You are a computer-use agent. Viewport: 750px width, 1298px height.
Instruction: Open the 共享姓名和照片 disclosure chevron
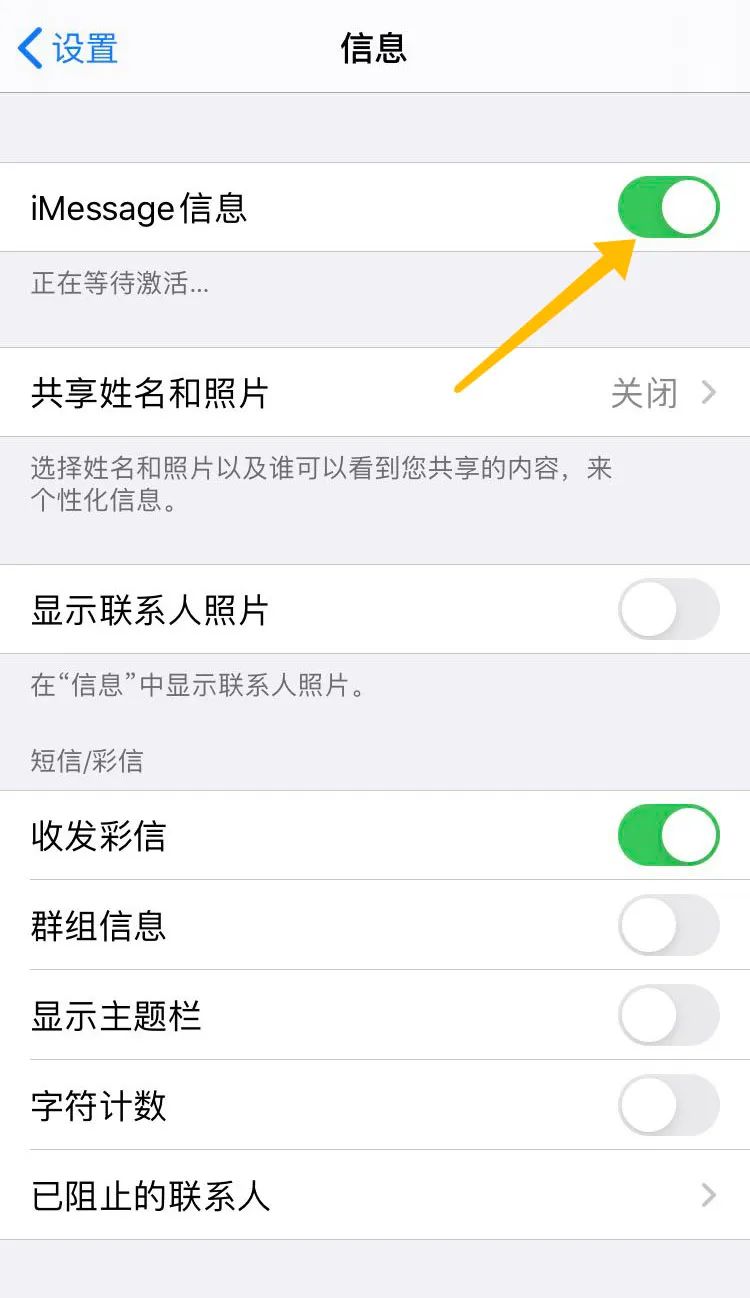click(x=712, y=393)
